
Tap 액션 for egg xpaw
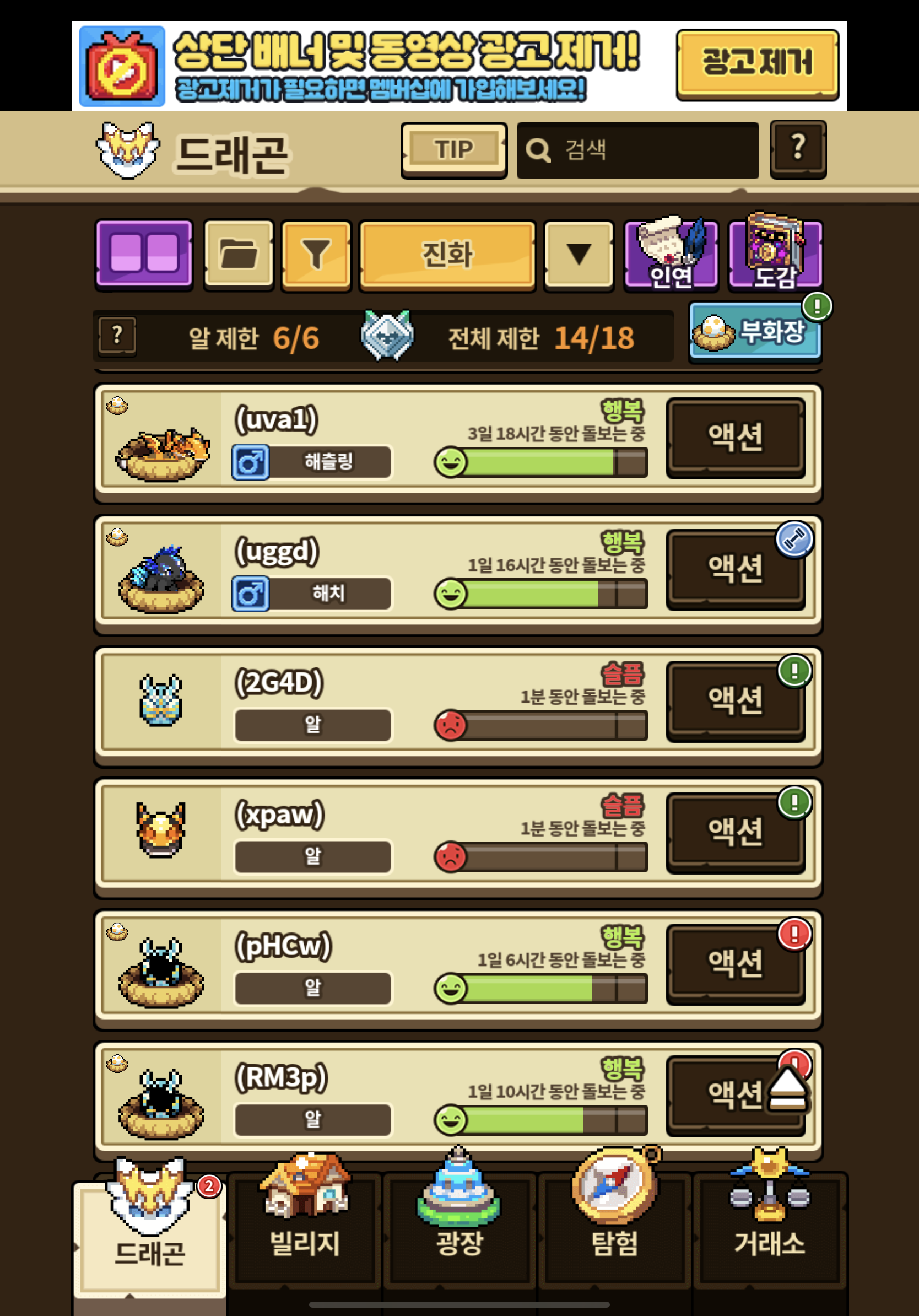735,832
